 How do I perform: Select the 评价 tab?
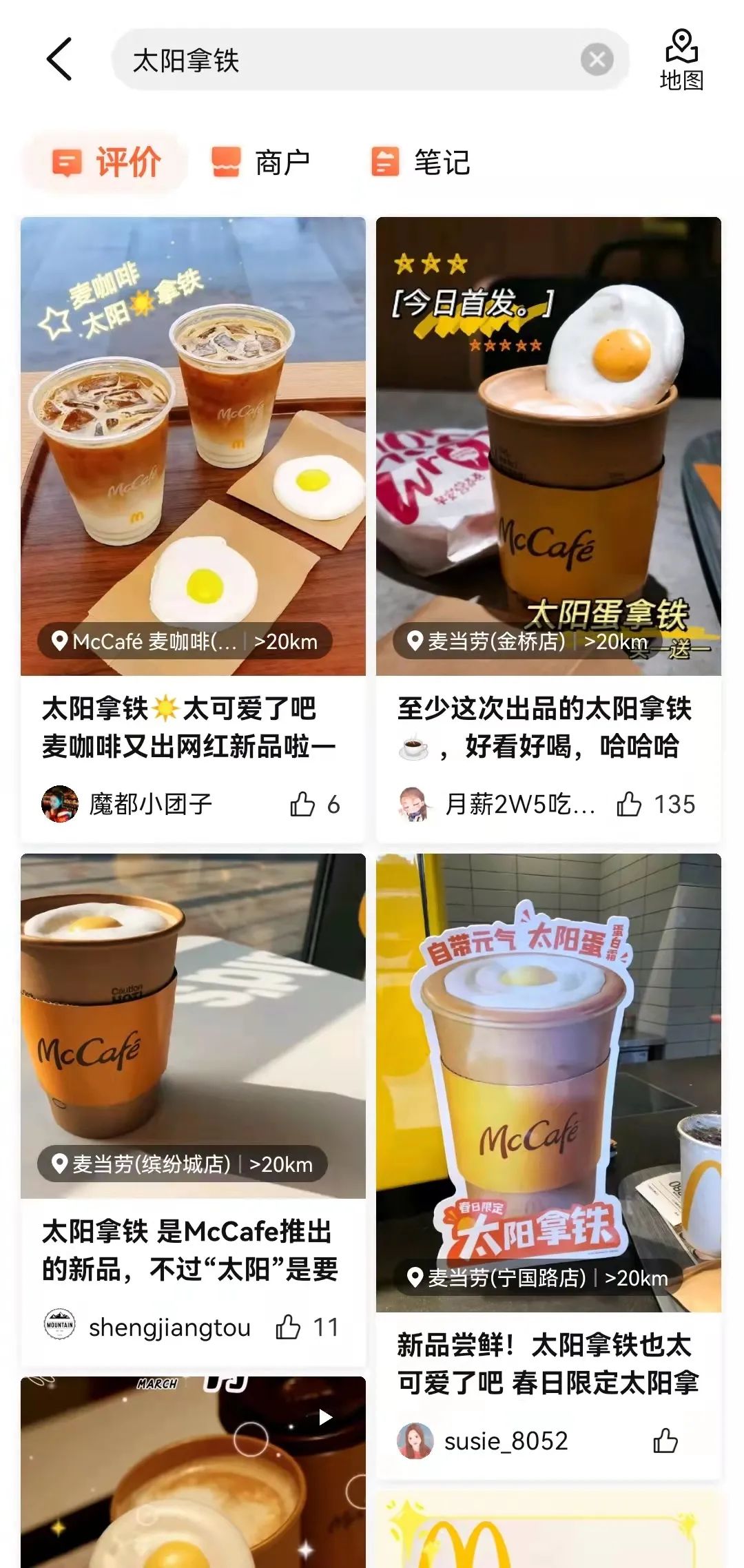point(106,163)
